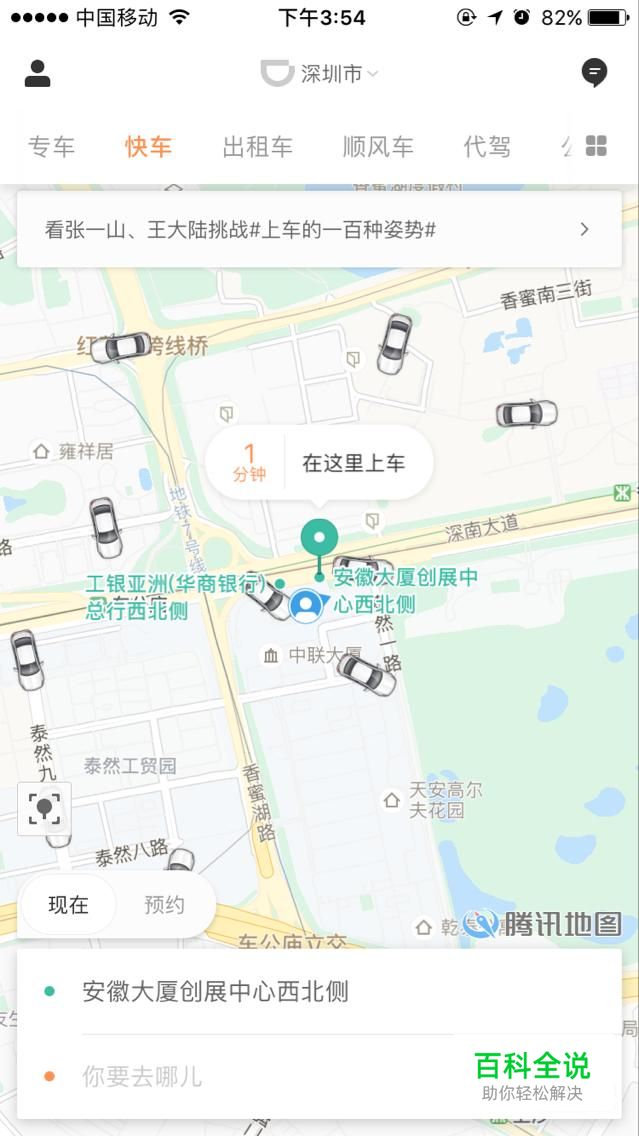
Task: Switch to the 代驾 tab
Action: (487, 147)
